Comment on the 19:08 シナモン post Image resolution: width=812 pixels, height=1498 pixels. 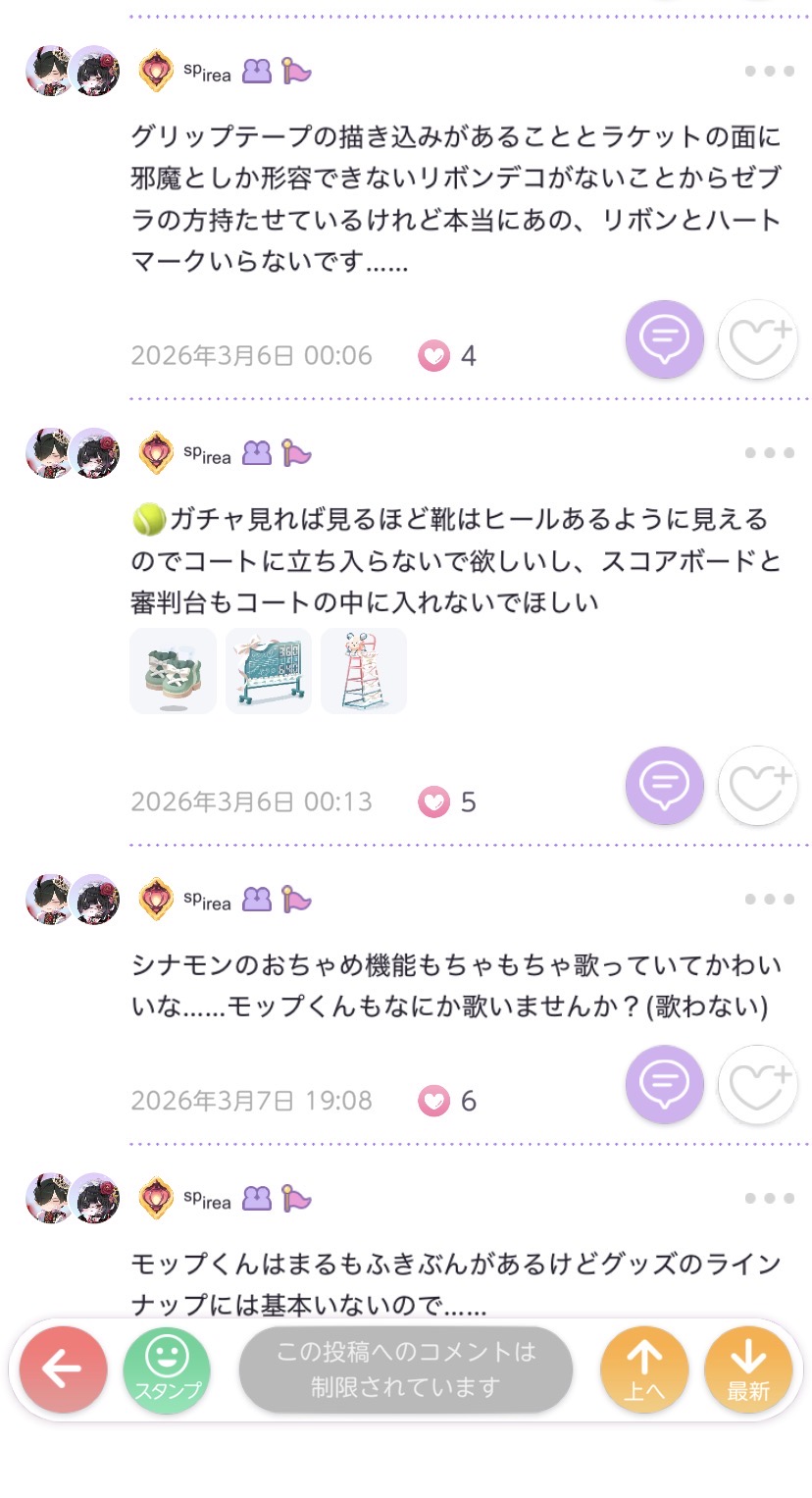click(x=664, y=1084)
